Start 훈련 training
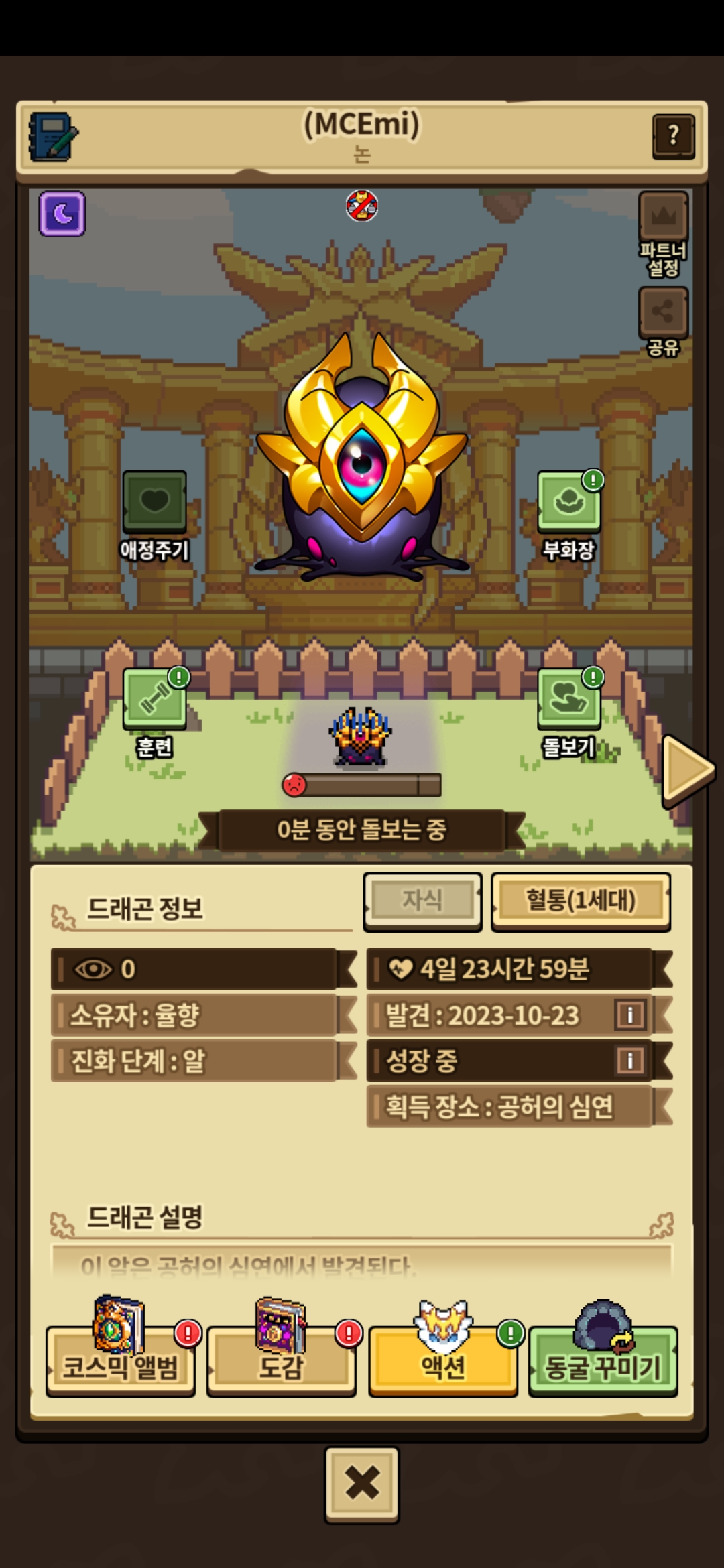 point(154,700)
